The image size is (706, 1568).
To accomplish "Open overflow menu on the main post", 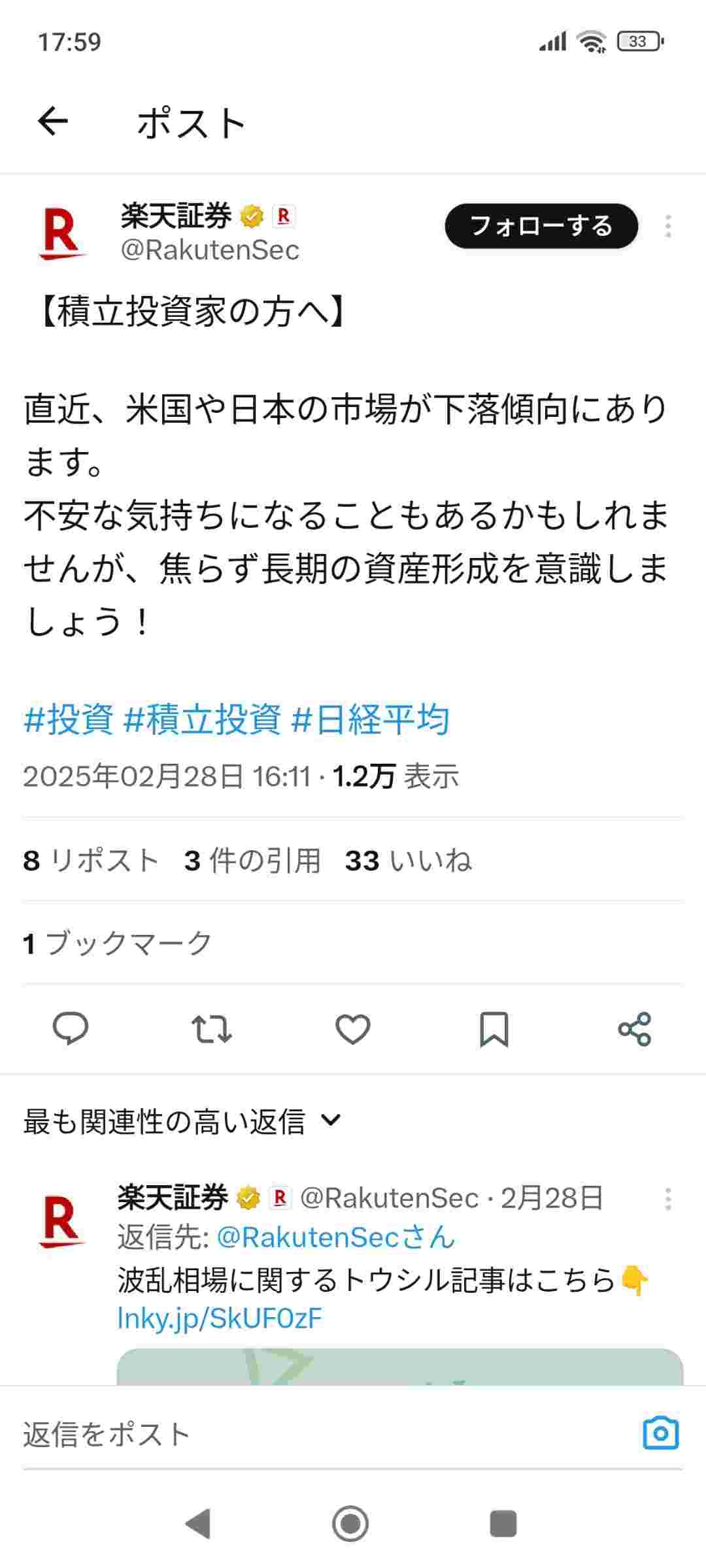I will point(667,226).
